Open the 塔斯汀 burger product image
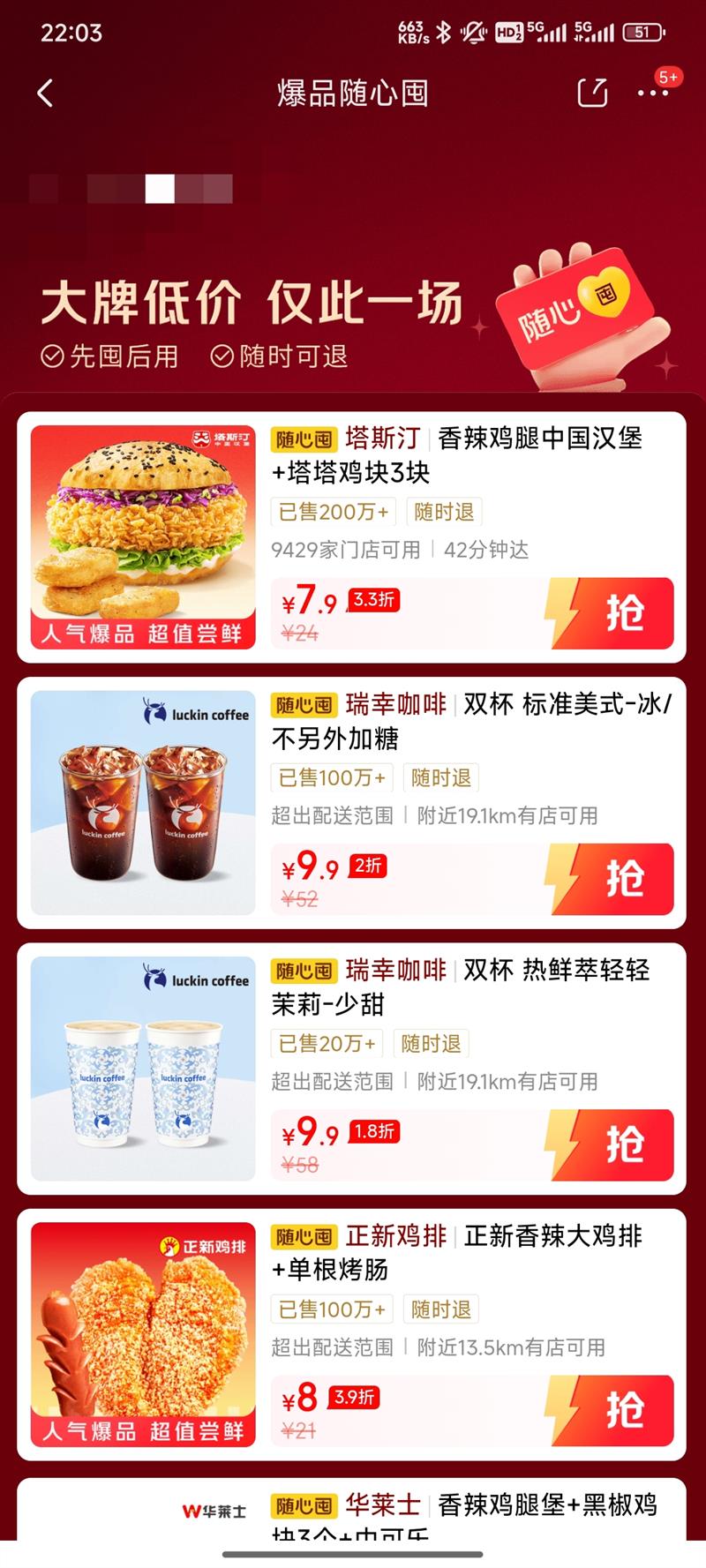The image size is (706, 1568). (143, 537)
